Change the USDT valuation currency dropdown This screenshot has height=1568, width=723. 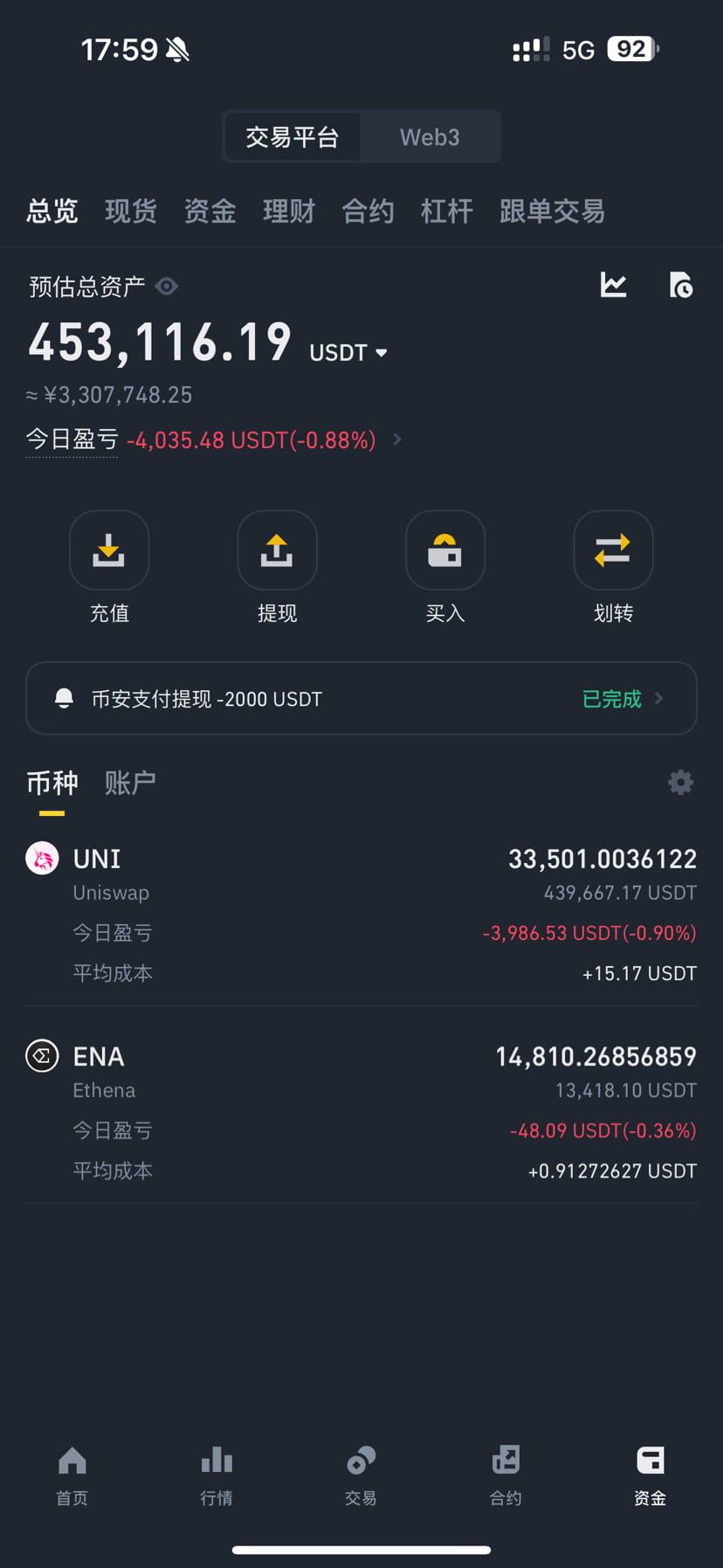[x=348, y=352]
